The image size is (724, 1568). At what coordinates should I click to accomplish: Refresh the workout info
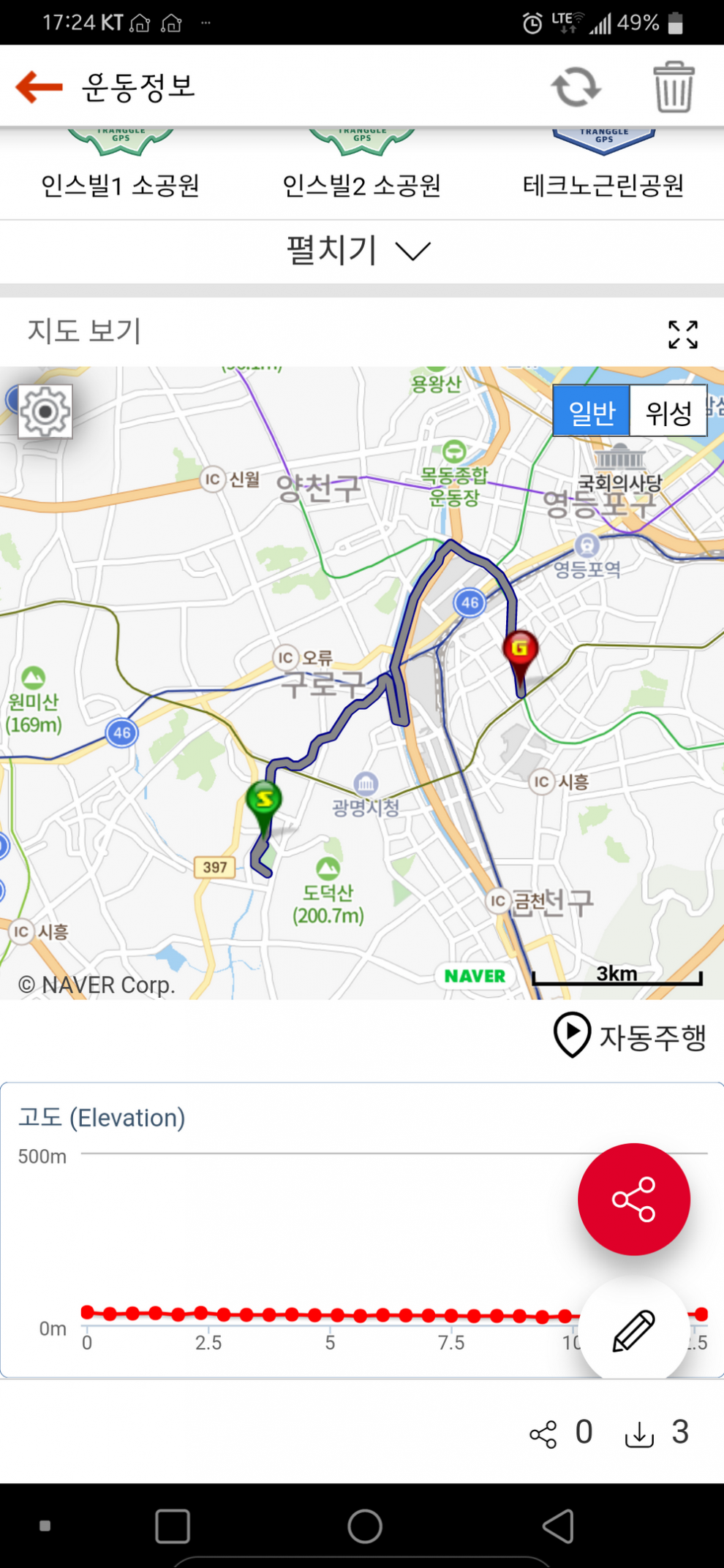tap(576, 87)
